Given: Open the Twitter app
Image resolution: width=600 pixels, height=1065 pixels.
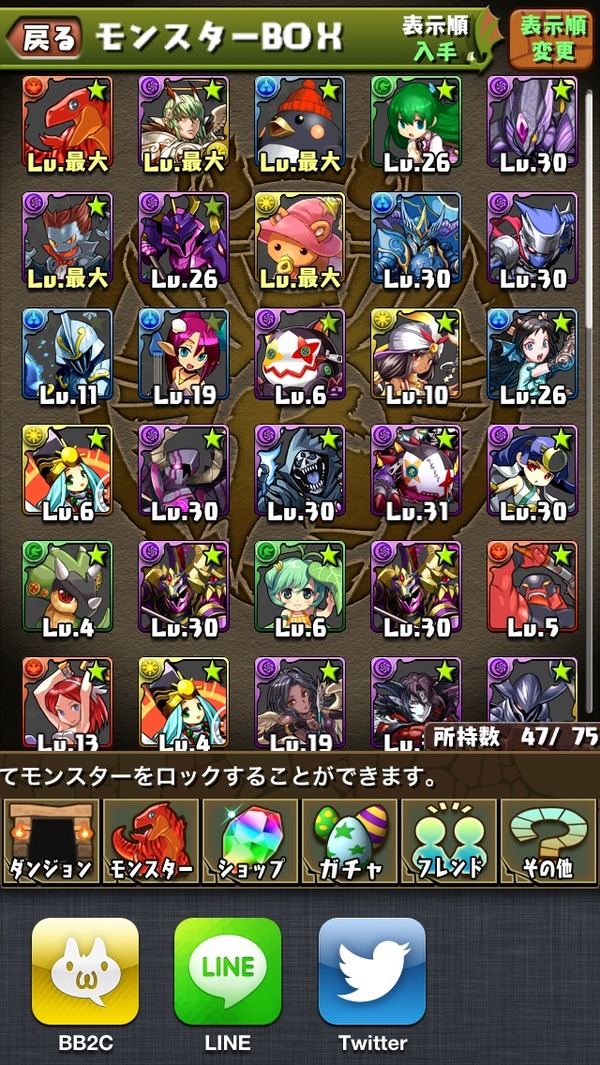Looking at the screenshot, I should point(372,971).
